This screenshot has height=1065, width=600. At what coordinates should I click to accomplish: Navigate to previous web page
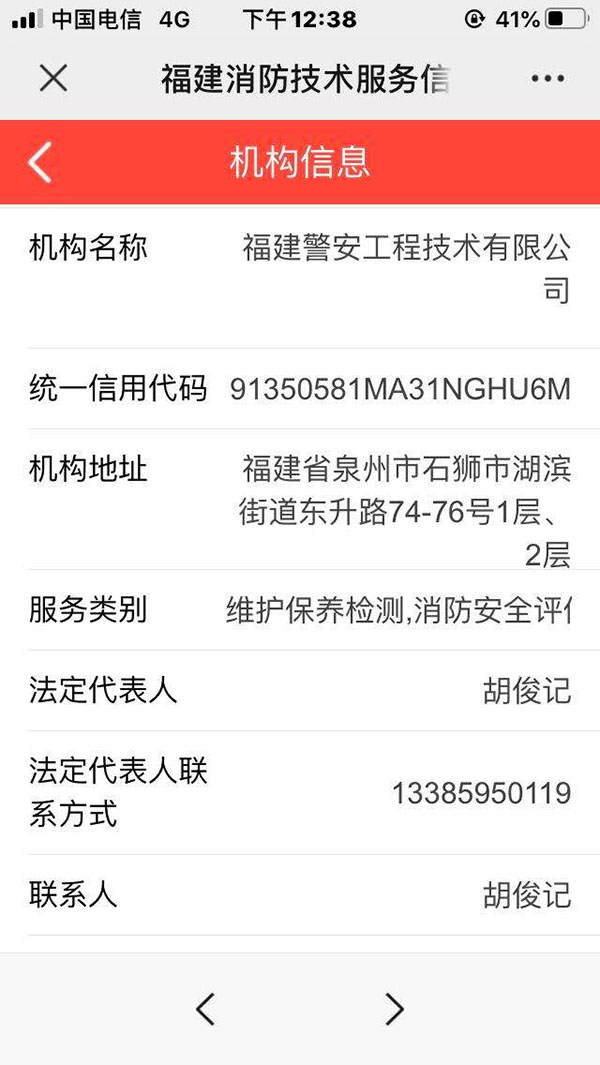pos(205,1008)
